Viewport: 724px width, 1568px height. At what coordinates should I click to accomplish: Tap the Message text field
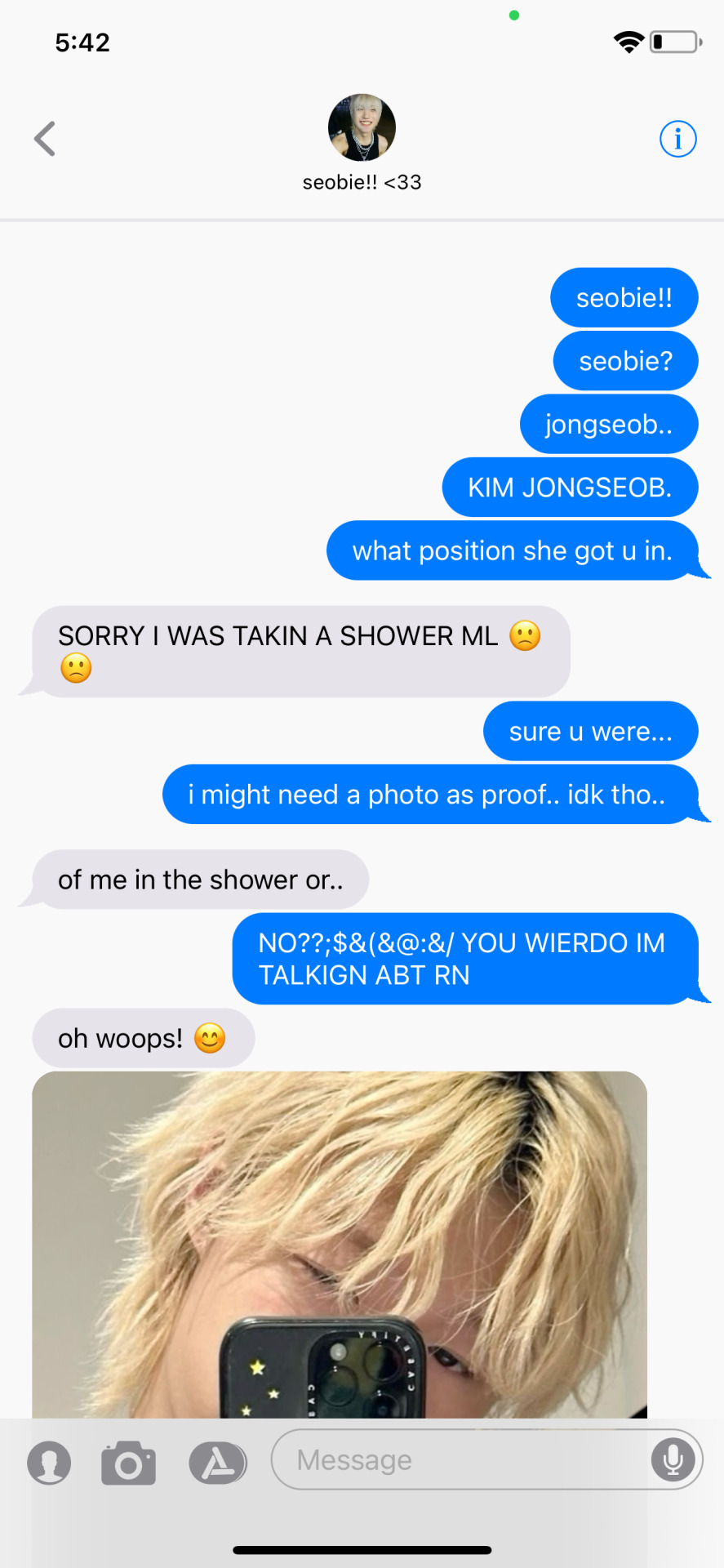click(x=457, y=1459)
